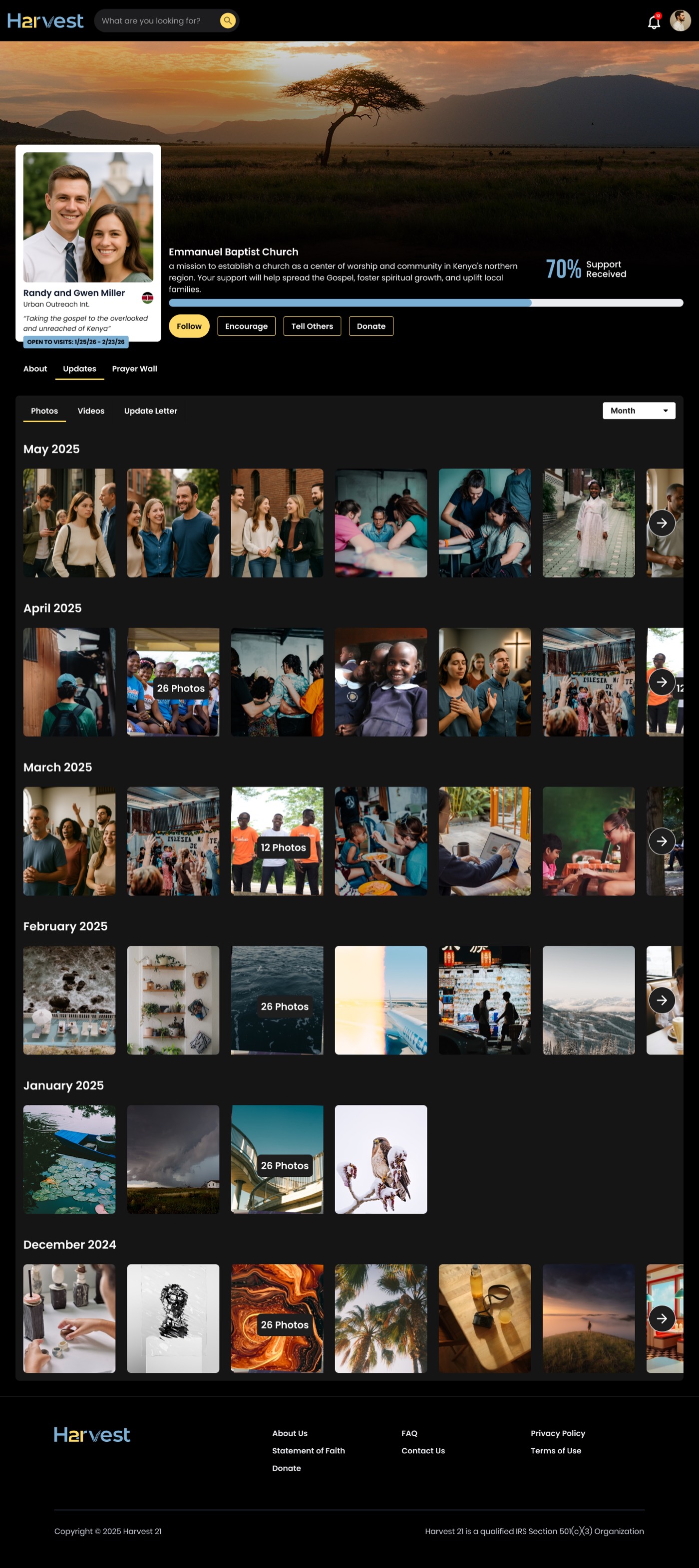Open the notifications bell
Image resolution: width=699 pixels, height=1568 pixels.
point(654,22)
